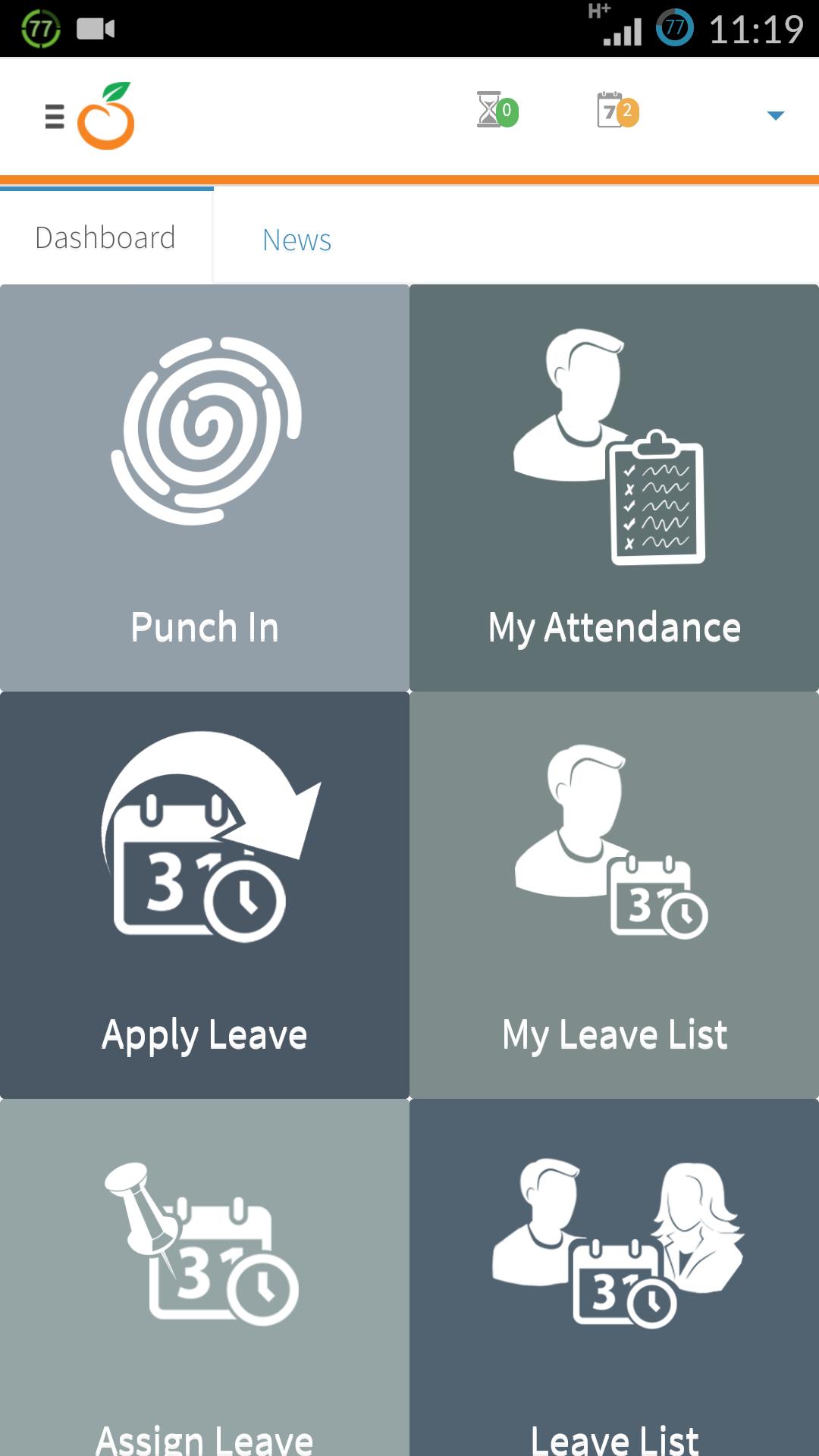Viewport: 819px width, 1456px height.
Task: Tap the Punch In tile
Action: 205,488
